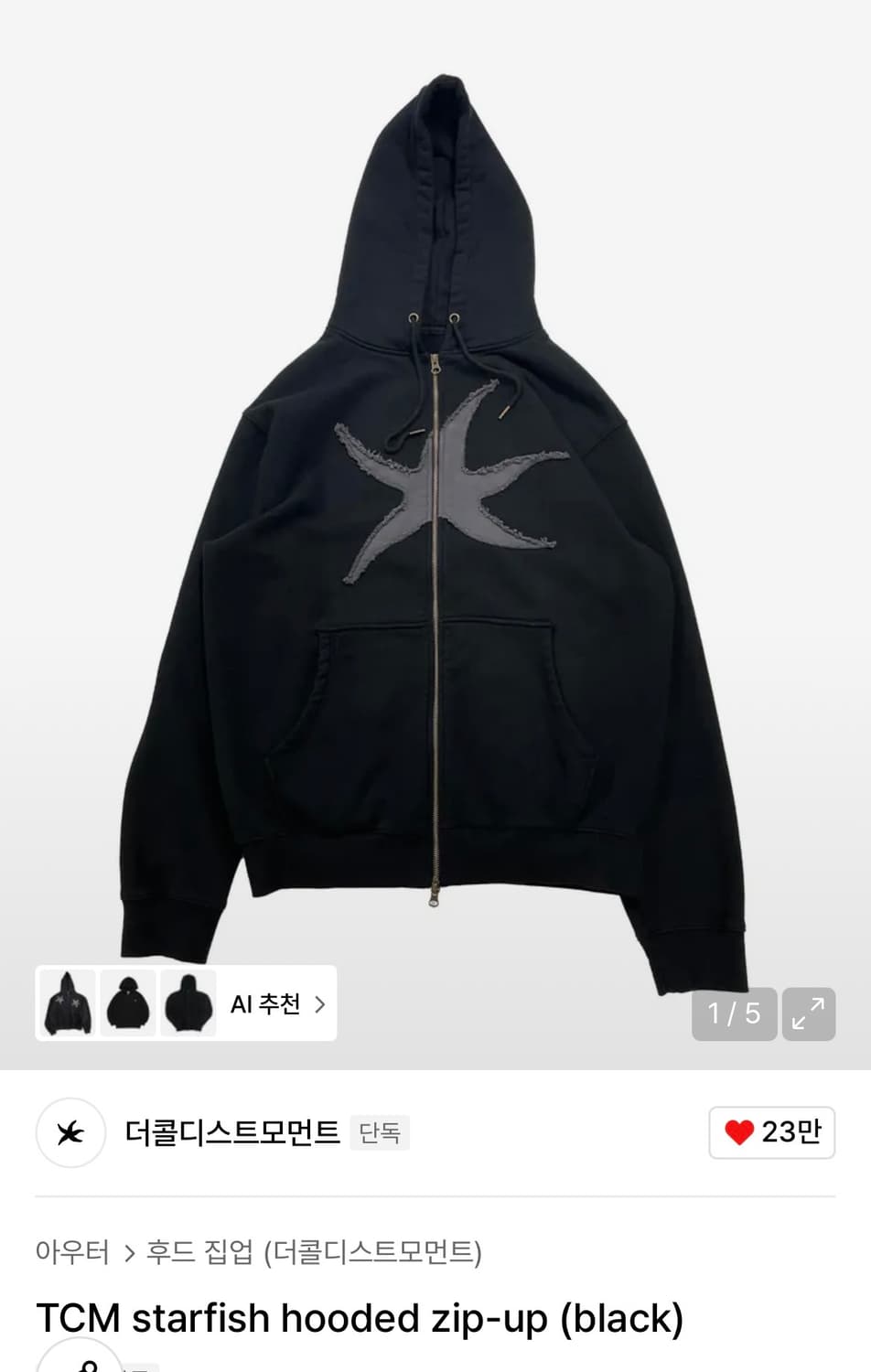Click the red heart icon
This screenshot has height=1372, width=871.
(x=737, y=1131)
